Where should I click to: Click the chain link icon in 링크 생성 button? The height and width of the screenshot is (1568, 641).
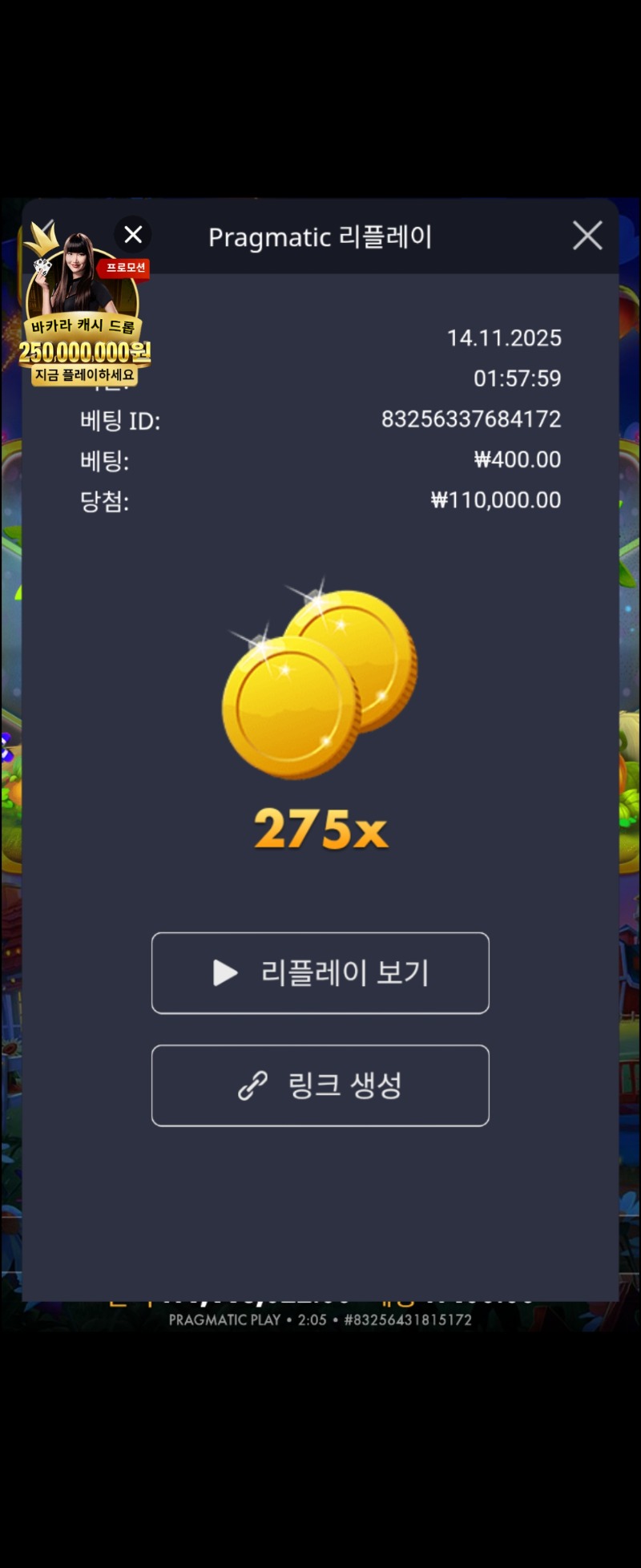pyautogui.click(x=251, y=1085)
